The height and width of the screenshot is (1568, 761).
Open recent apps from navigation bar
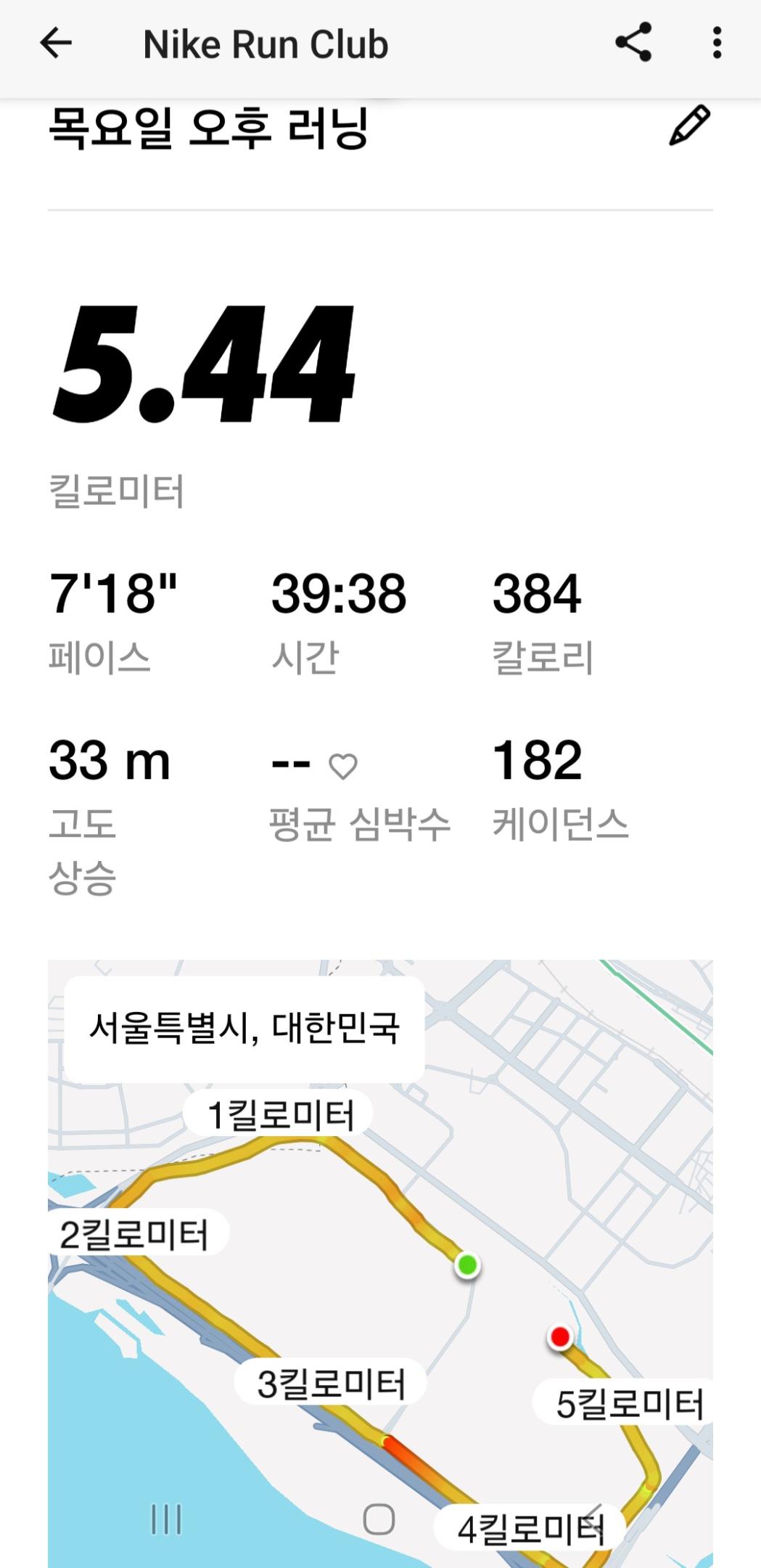[x=166, y=1518]
